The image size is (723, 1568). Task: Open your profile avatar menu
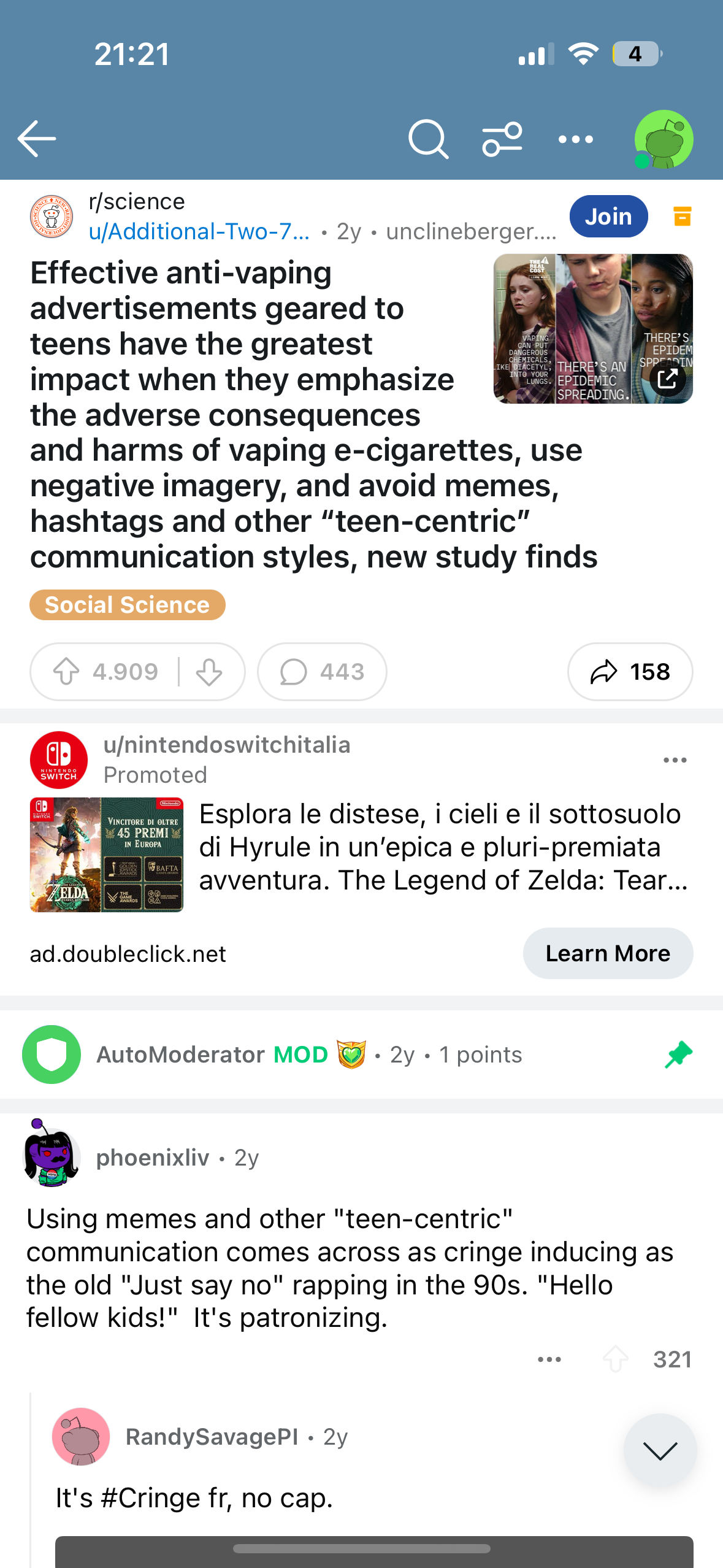pos(664,139)
